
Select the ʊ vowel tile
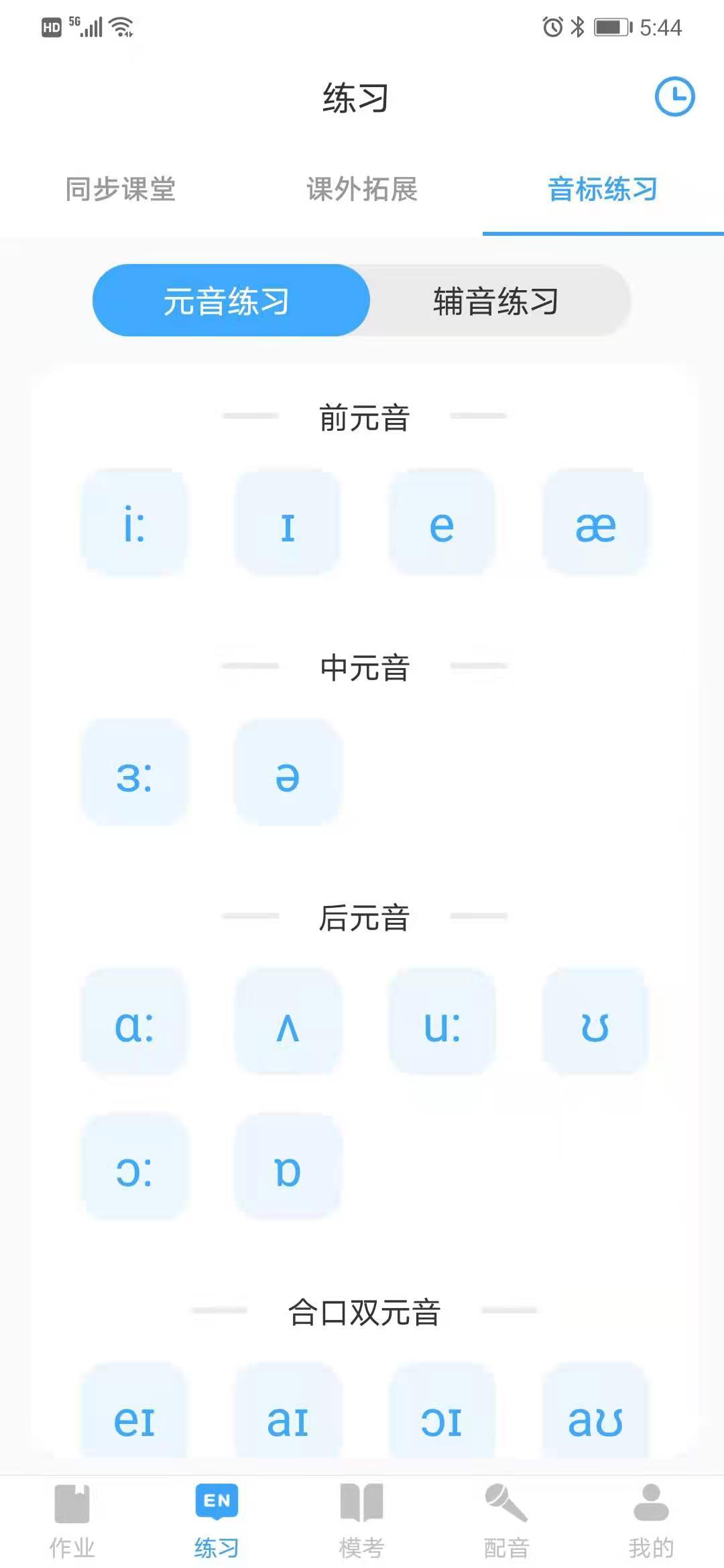[x=595, y=1022]
